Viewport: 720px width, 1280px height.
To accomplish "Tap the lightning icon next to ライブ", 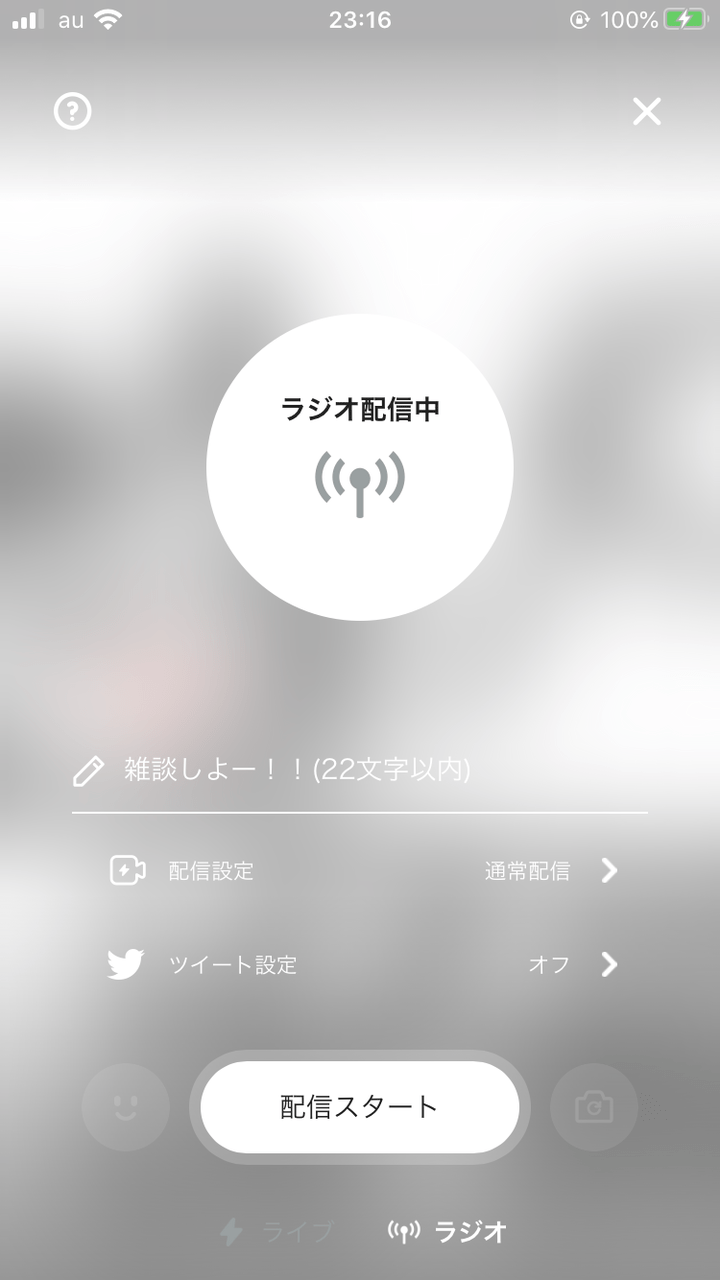I will (x=231, y=1232).
